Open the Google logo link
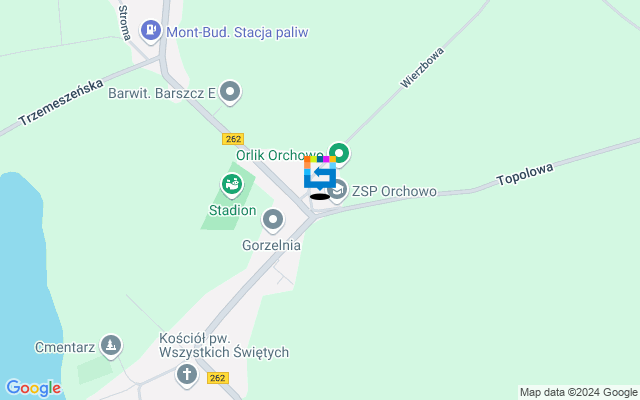This screenshot has width=640, height=400. click(x=33, y=388)
